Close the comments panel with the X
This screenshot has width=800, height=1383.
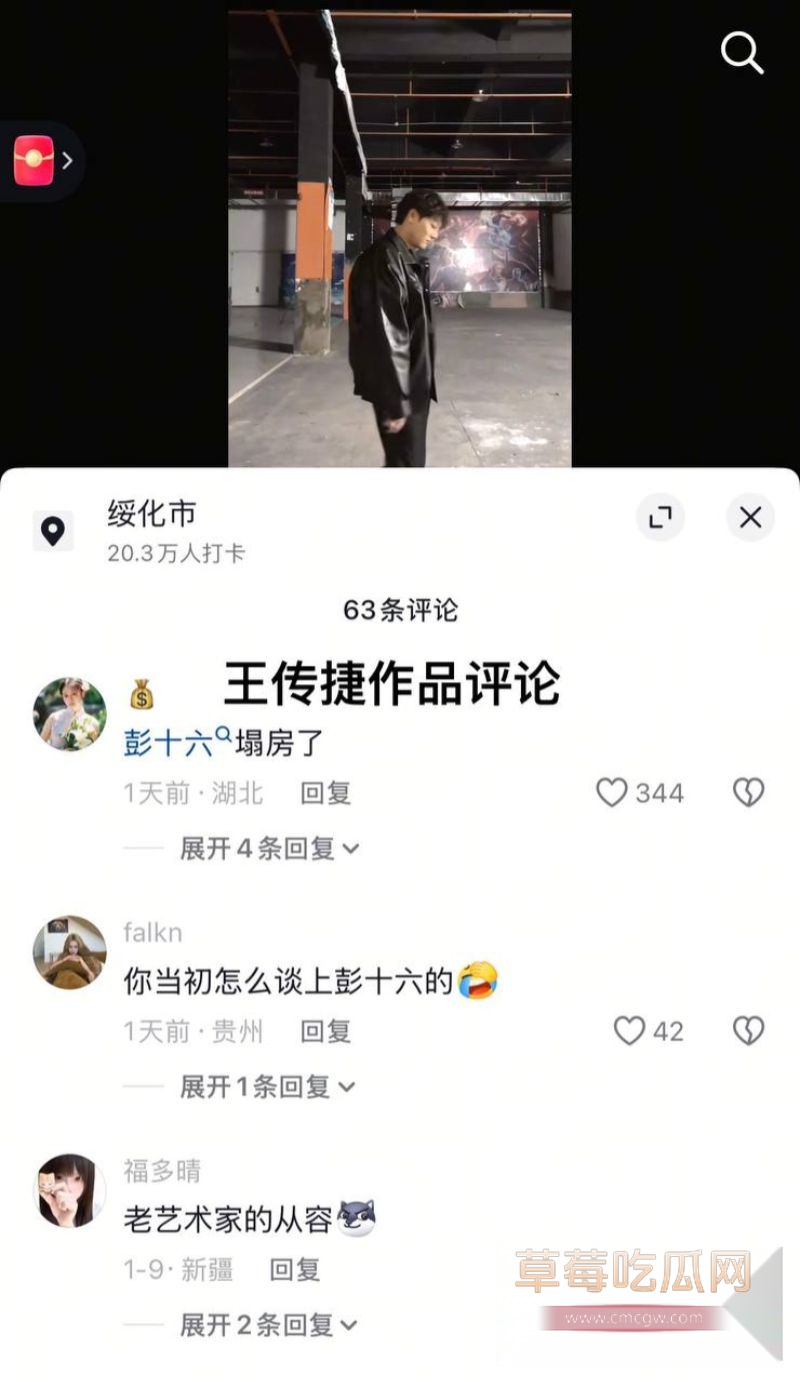click(x=749, y=519)
